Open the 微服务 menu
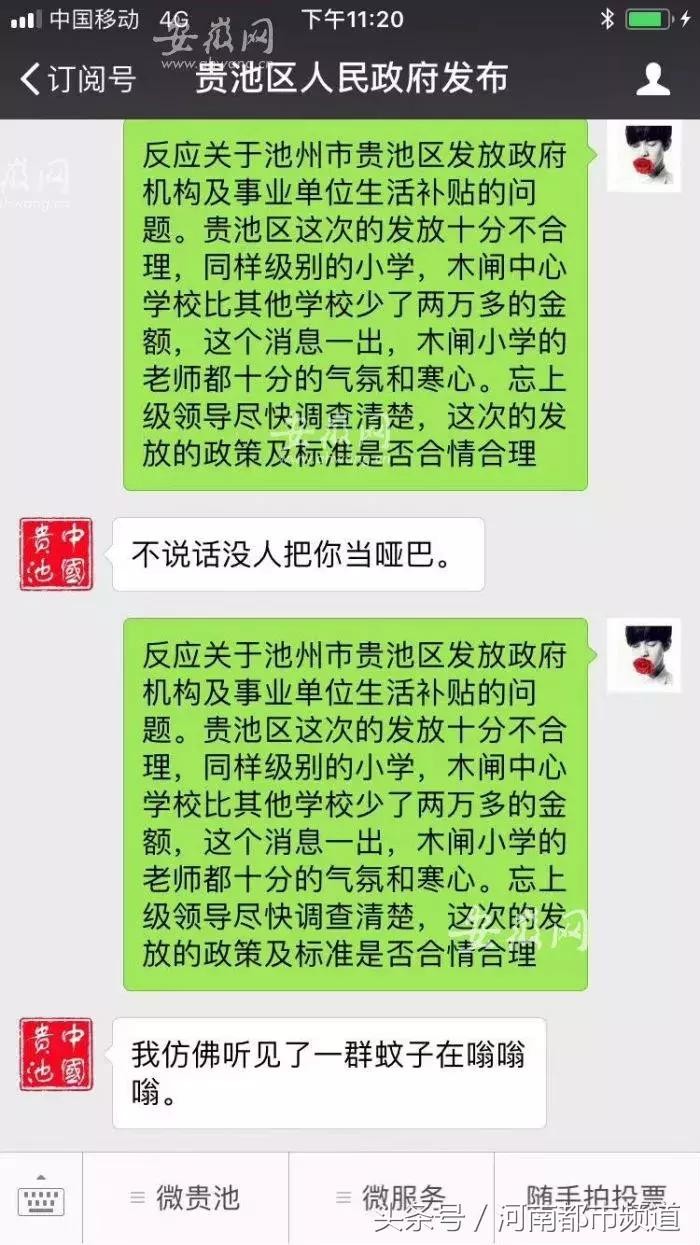The image size is (700, 1245). [392, 1197]
